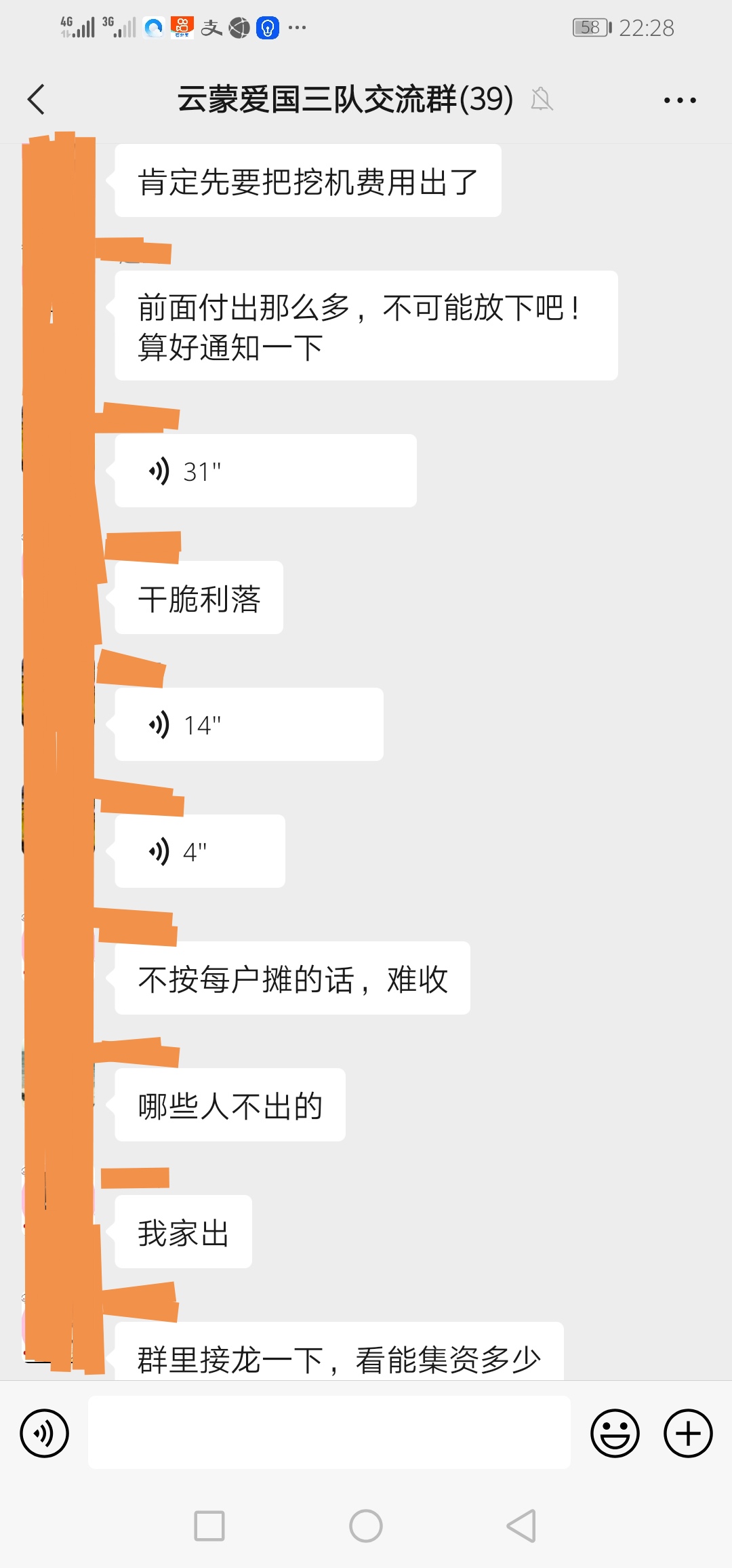Open the recent apps view

[209, 1526]
